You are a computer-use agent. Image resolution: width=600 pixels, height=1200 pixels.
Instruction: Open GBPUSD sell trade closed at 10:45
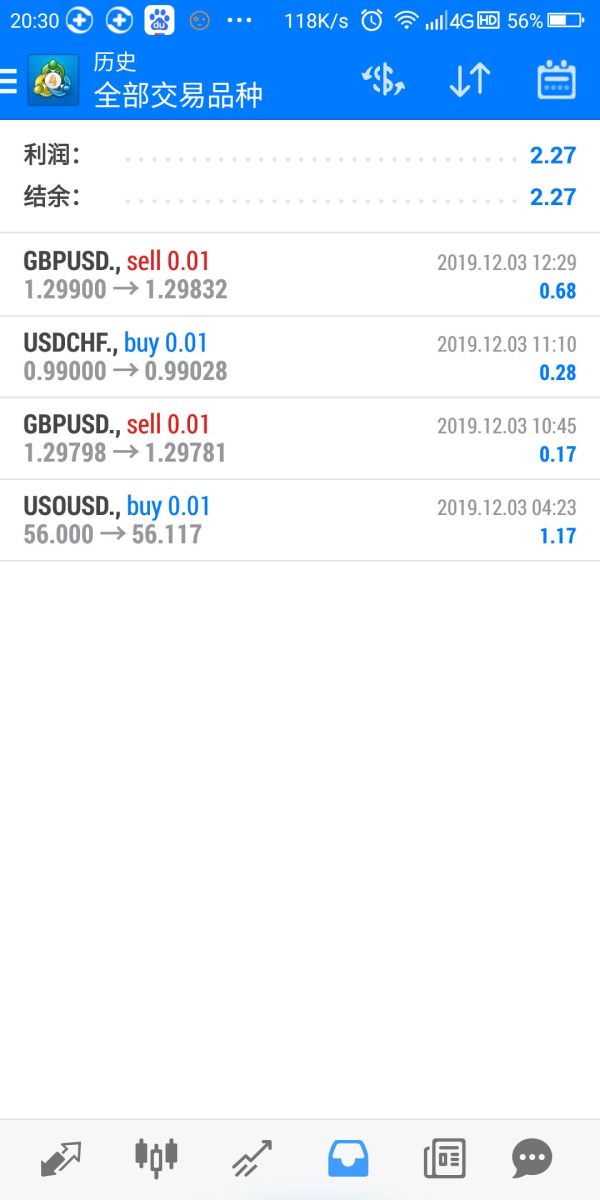300,439
